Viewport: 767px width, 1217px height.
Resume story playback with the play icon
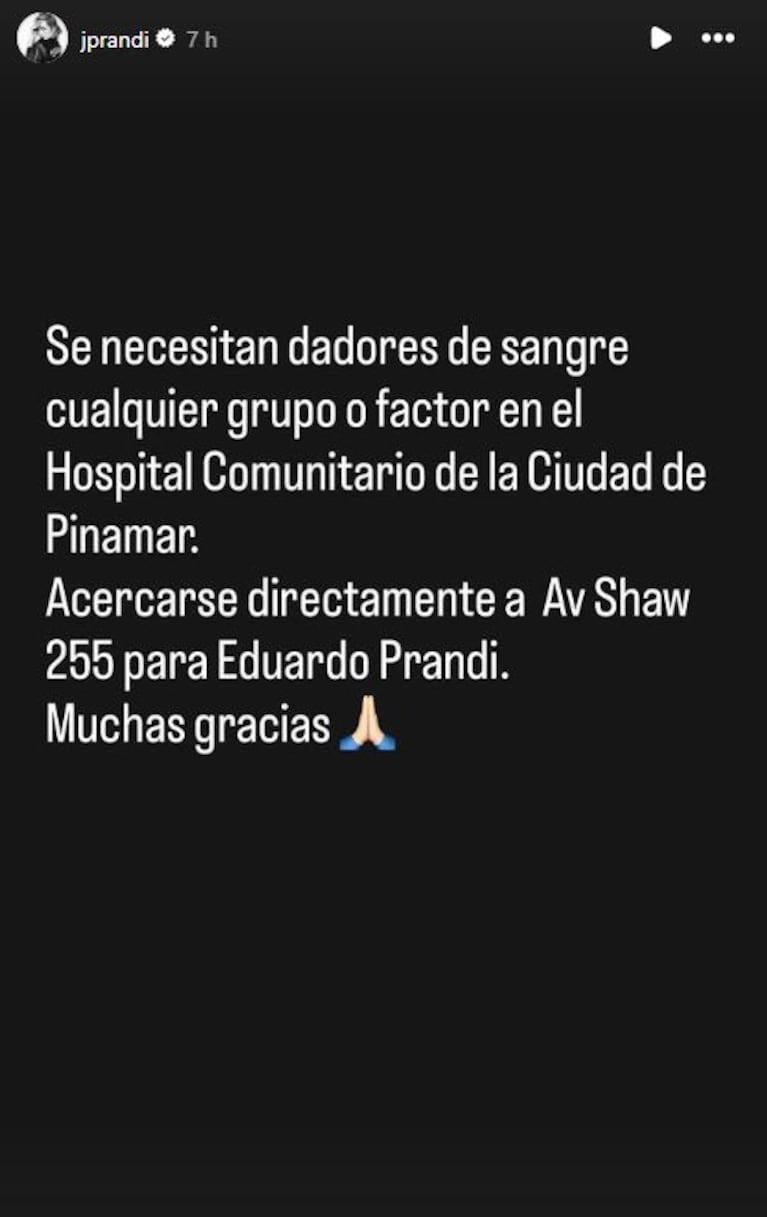[660, 38]
